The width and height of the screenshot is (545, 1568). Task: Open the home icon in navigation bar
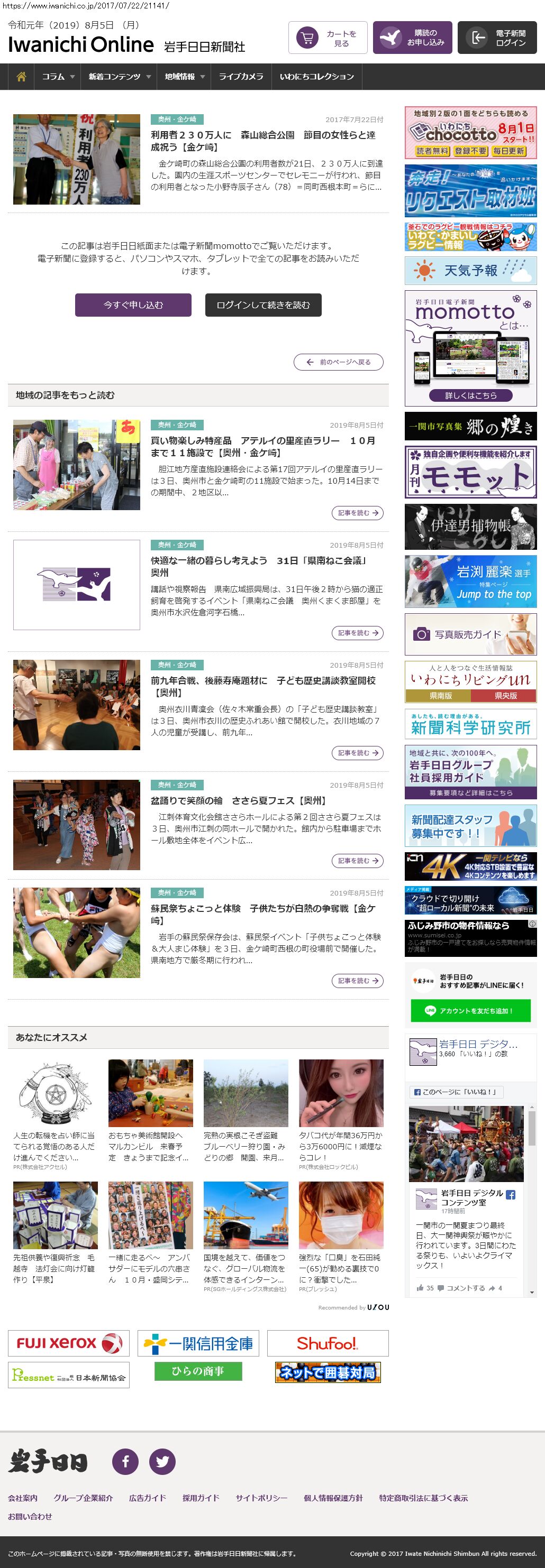point(21,77)
